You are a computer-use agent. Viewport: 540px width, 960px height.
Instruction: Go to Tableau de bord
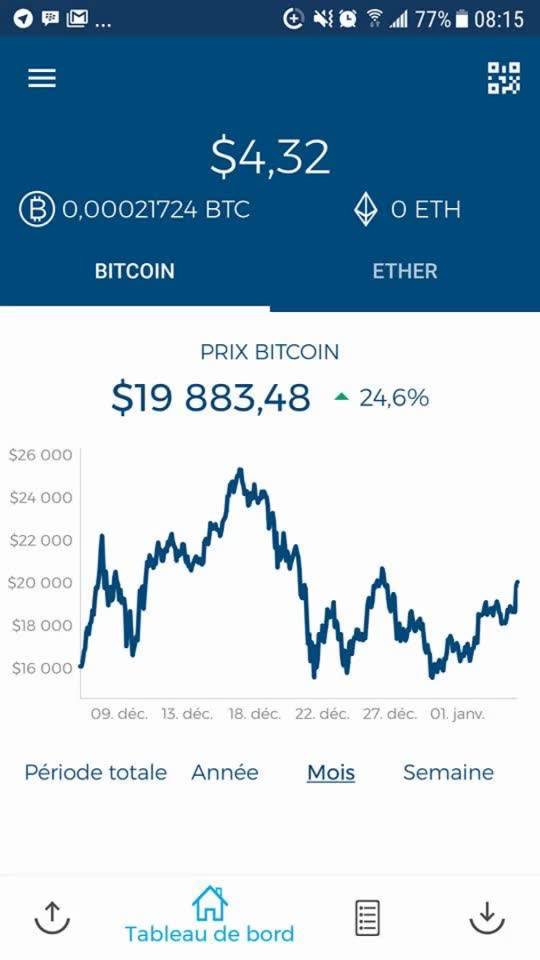pos(209,915)
